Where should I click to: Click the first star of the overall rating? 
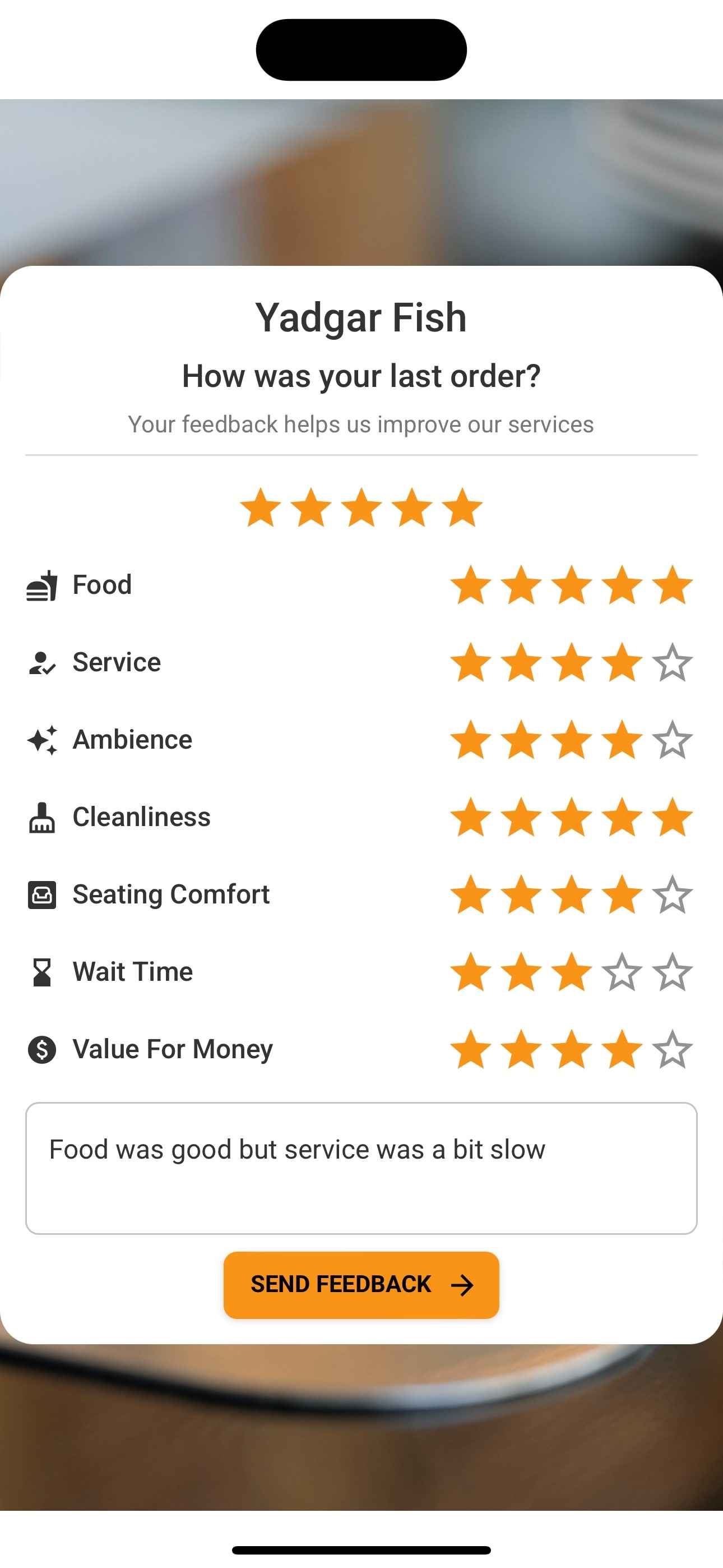pyautogui.click(x=261, y=507)
